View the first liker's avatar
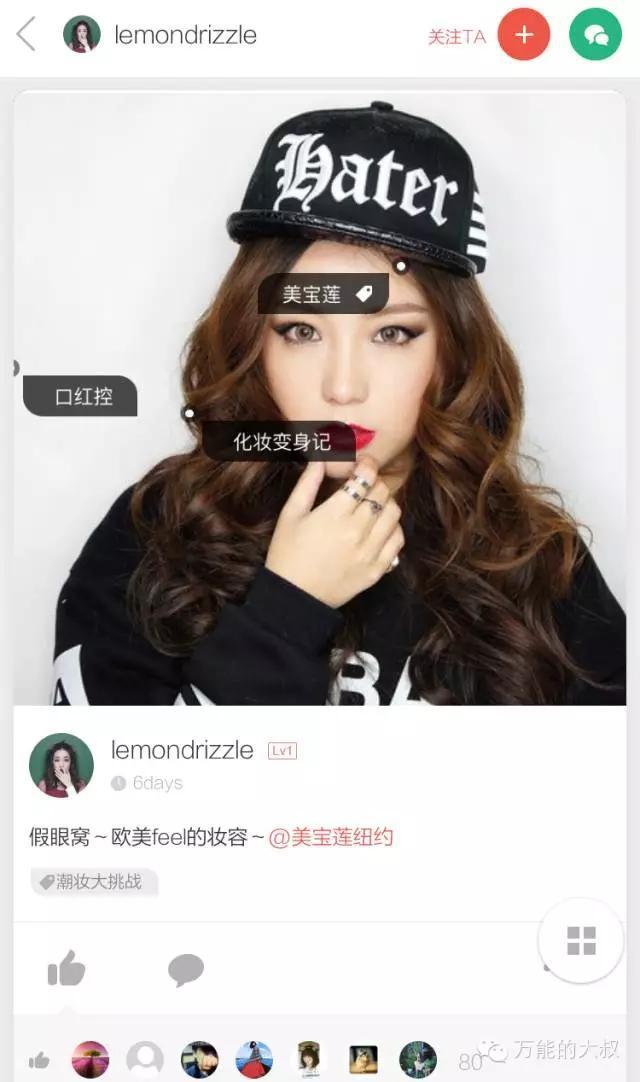 click(90, 1059)
